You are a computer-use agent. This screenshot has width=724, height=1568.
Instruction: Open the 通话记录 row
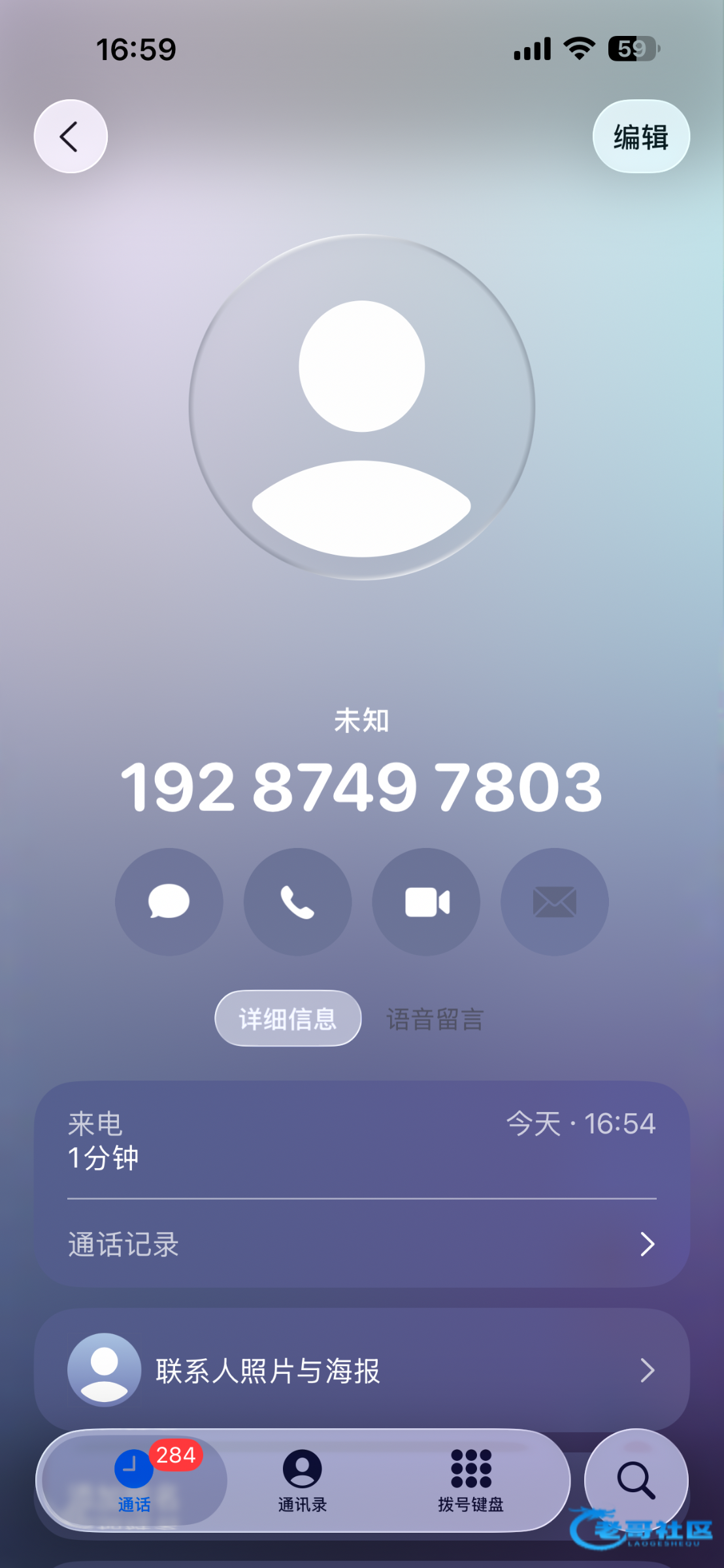pos(361,1244)
